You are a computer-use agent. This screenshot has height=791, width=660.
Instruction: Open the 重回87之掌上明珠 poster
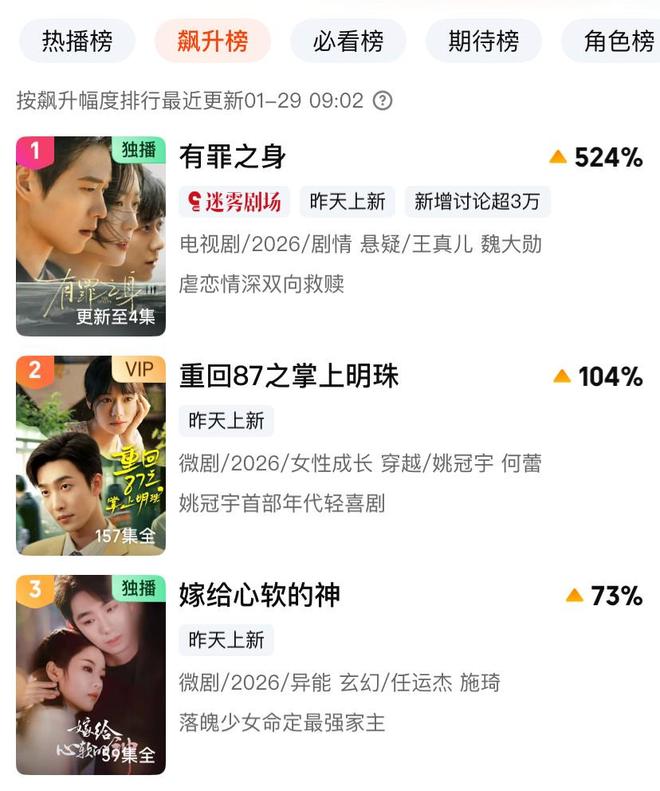[x=91, y=455]
